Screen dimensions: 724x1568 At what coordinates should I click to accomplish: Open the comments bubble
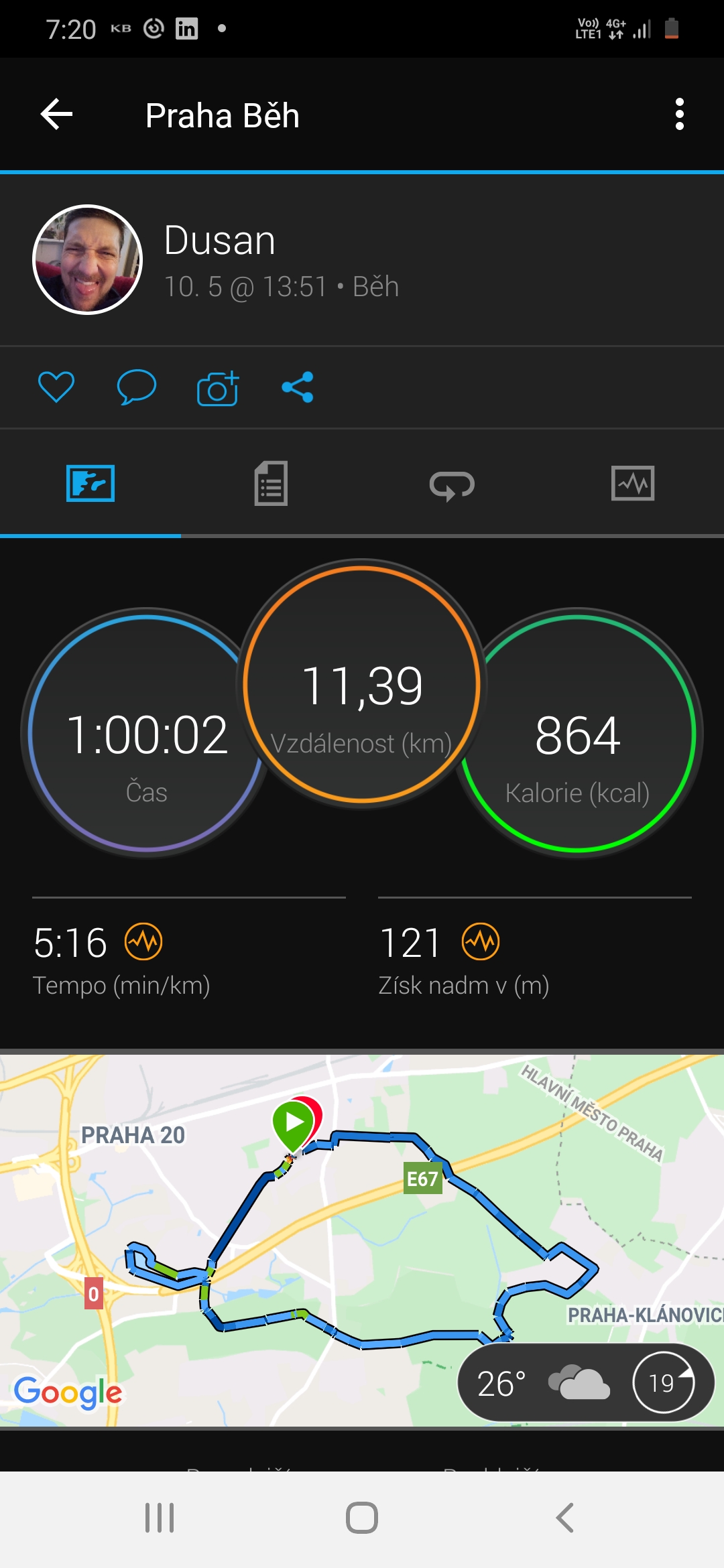point(137,387)
